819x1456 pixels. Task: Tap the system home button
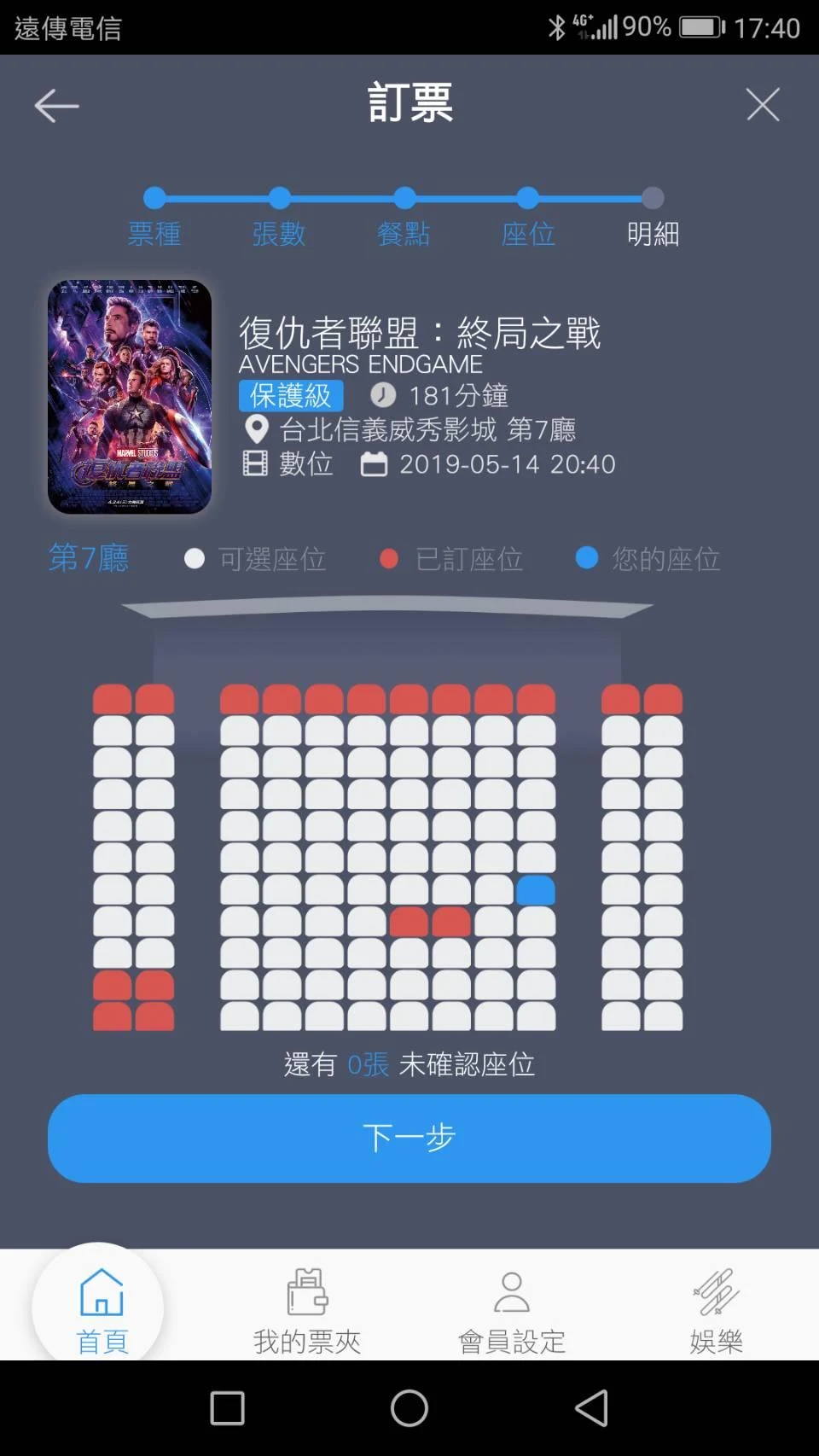(x=409, y=1408)
